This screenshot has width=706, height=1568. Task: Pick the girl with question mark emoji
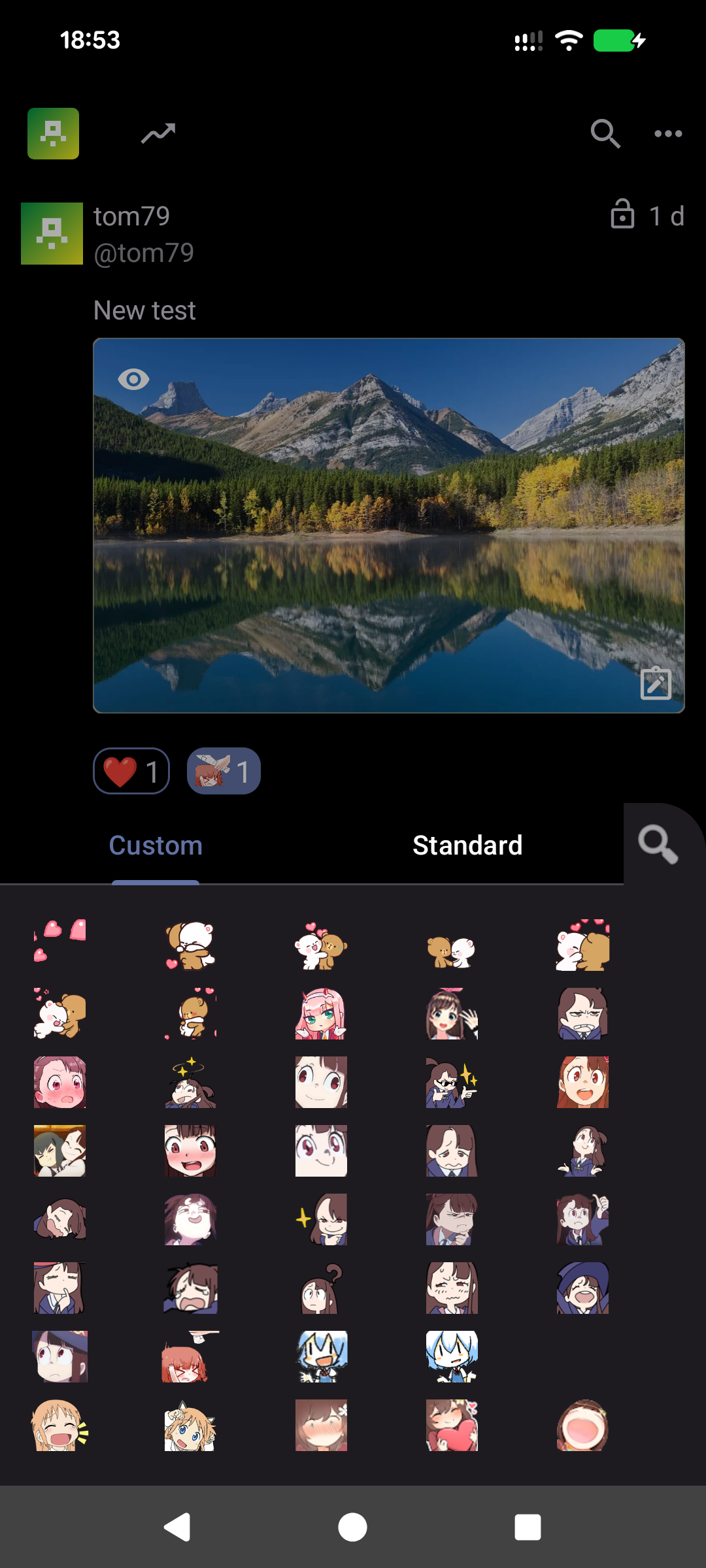[321, 1288]
